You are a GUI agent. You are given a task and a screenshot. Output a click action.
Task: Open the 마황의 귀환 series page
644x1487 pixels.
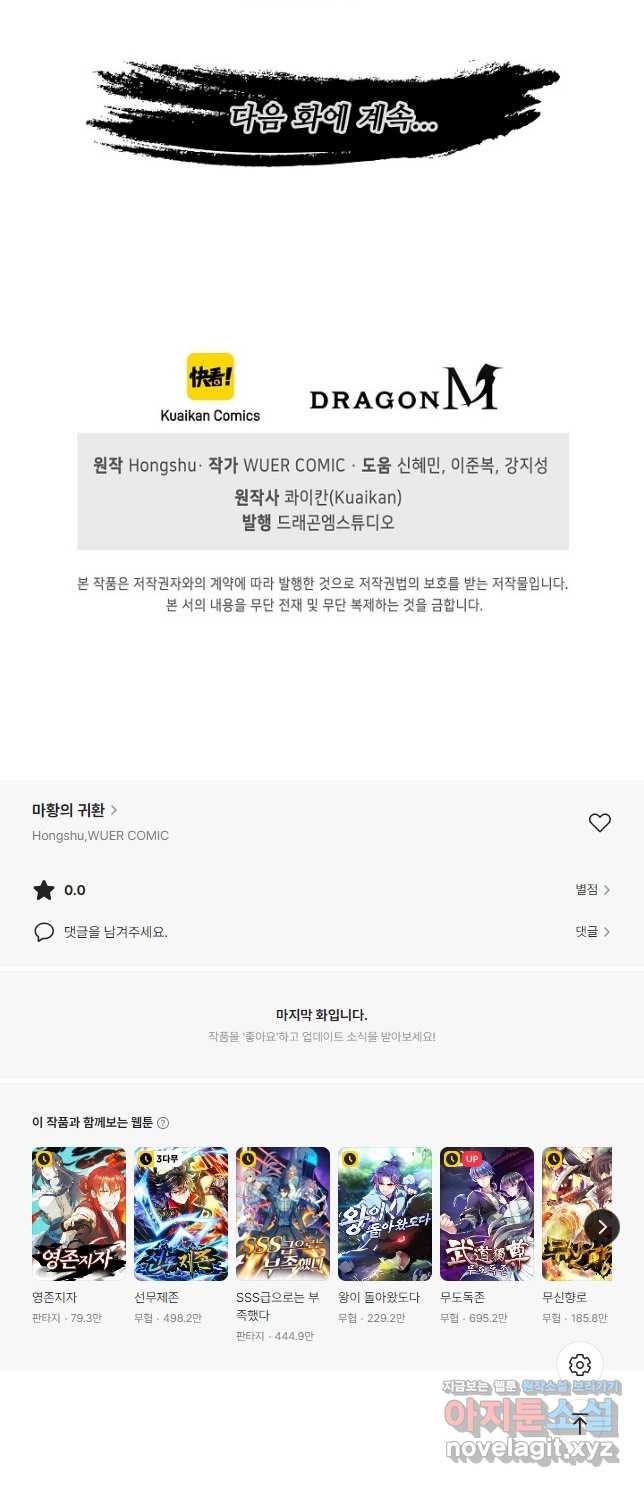(75, 810)
